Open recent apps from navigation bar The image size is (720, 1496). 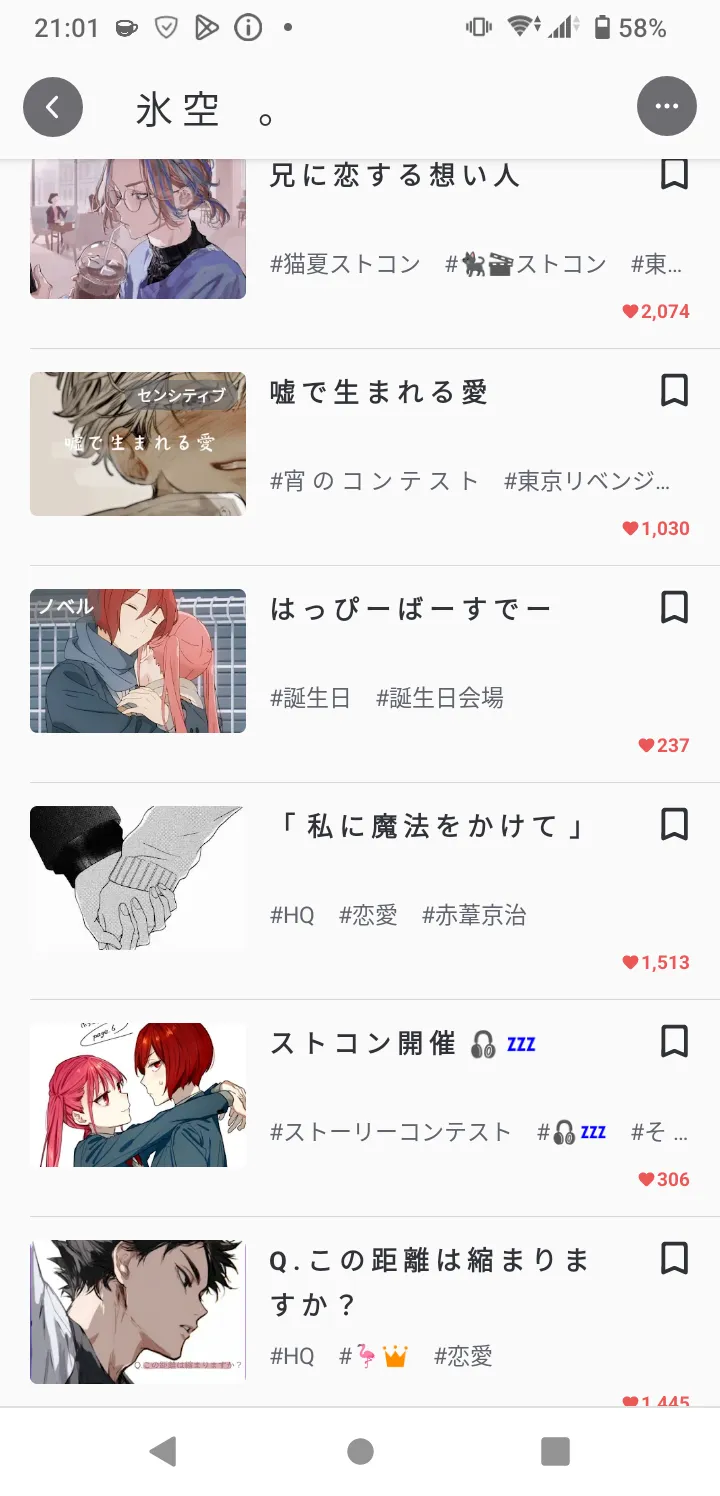click(555, 1451)
